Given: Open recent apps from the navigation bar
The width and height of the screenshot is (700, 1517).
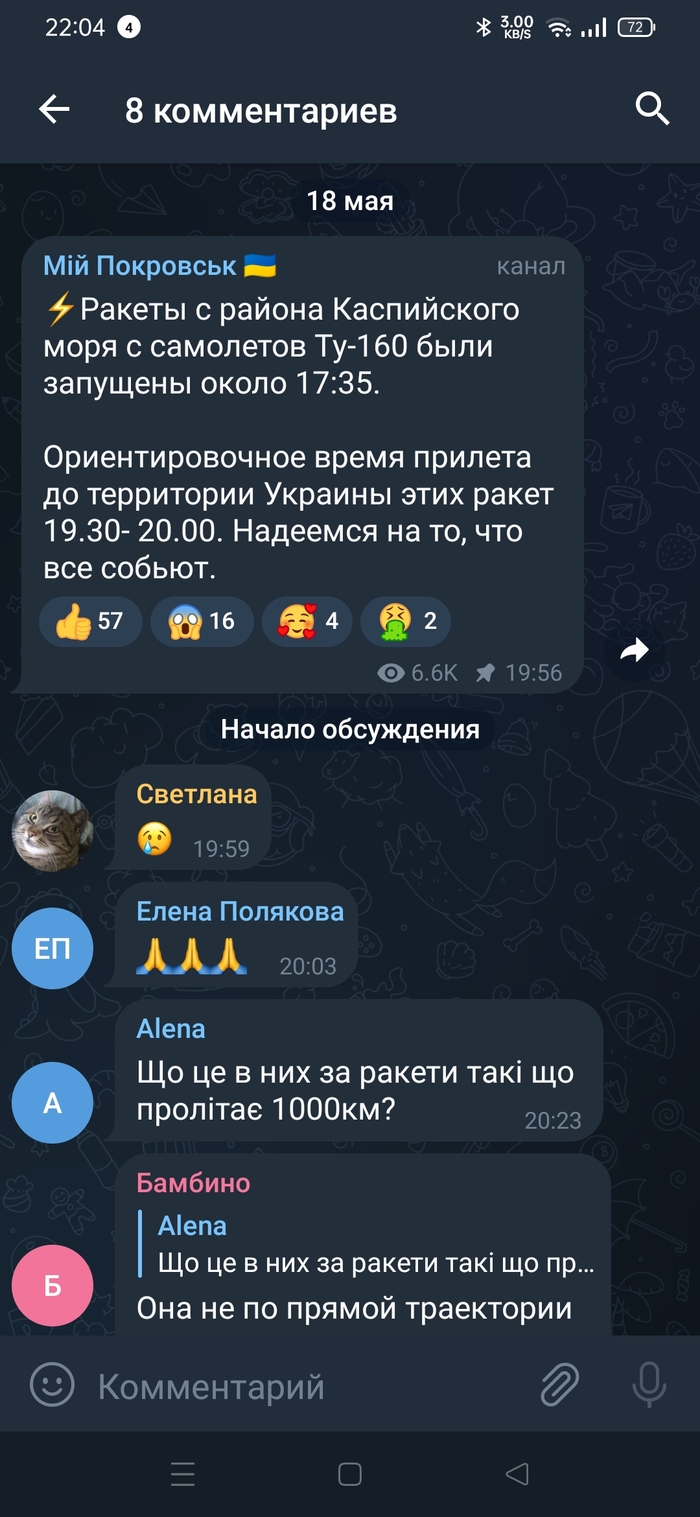Looking at the screenshot, I should (x=183, y=1474).
